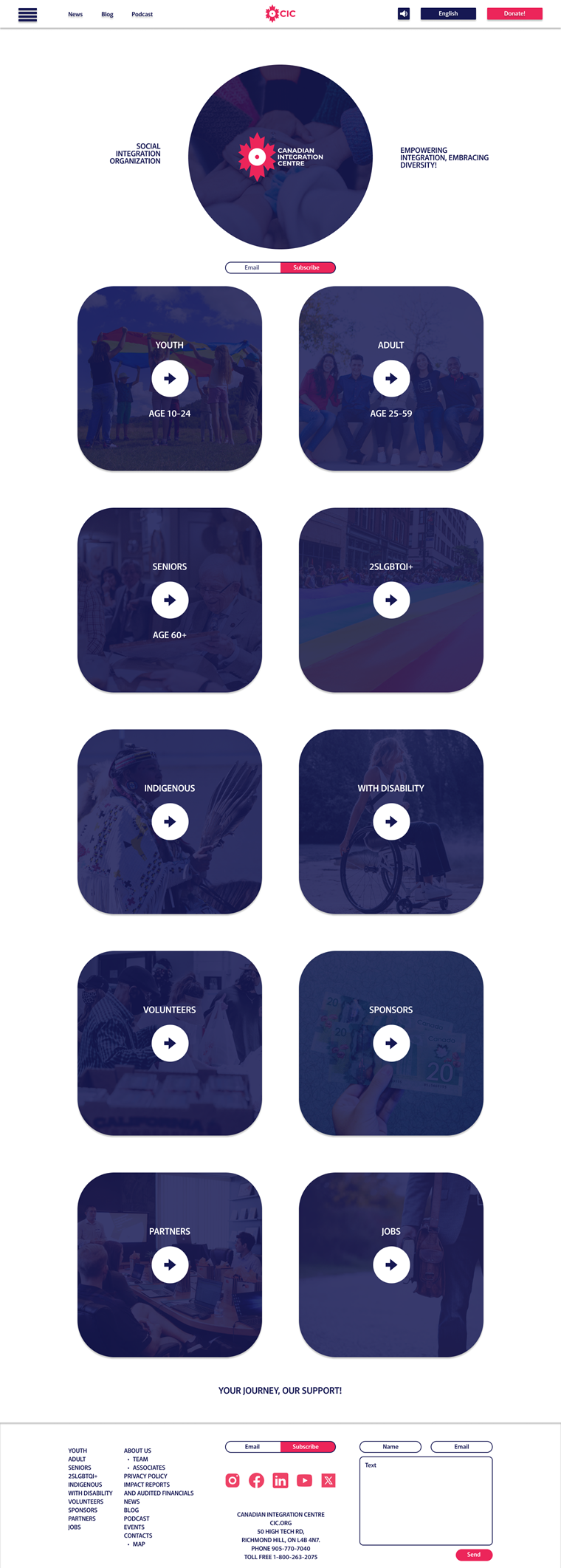Open the hamburger menu

pyautogui.click(x=27, y=15)
